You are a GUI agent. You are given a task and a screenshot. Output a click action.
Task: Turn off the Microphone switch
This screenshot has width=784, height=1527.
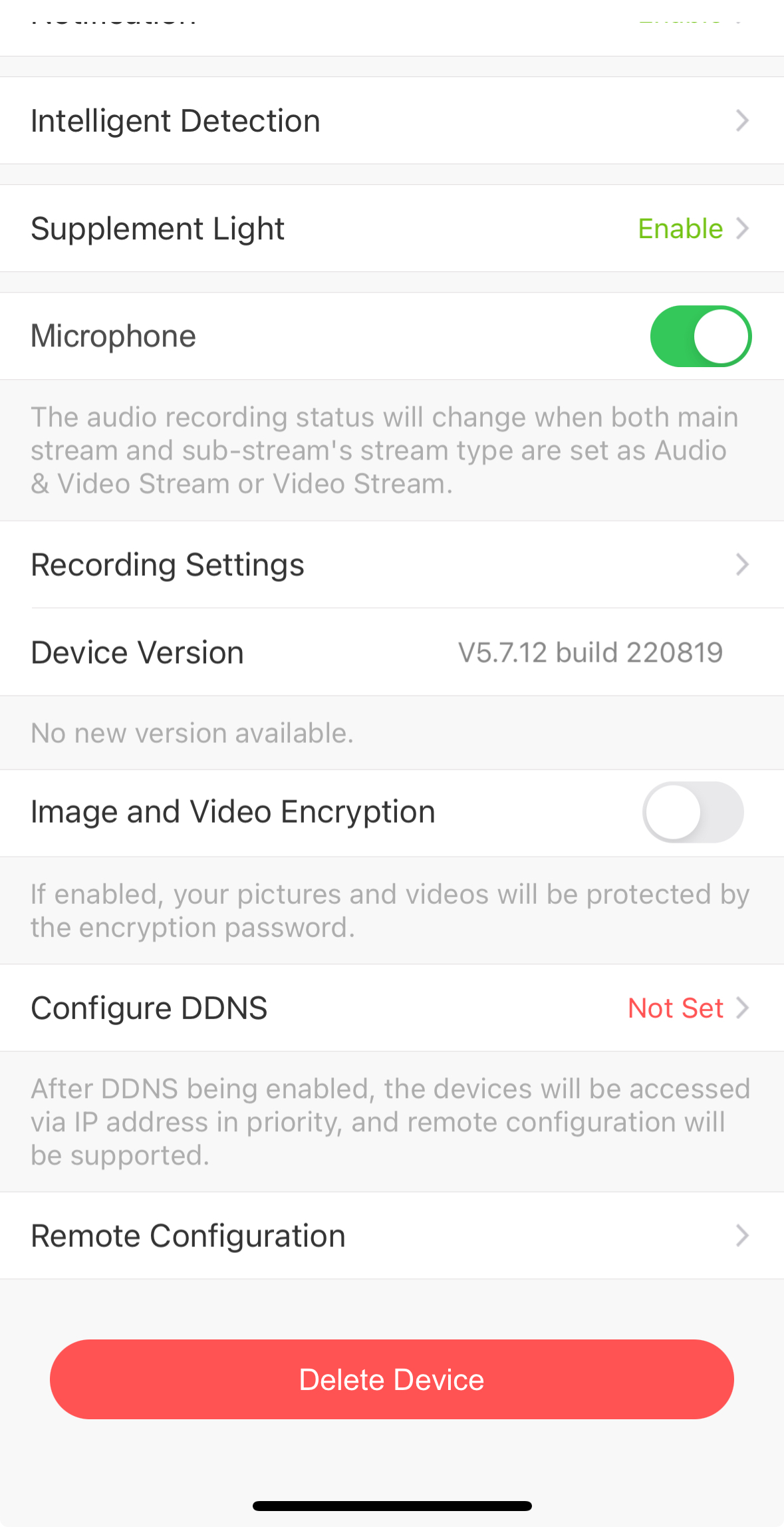pos(700,337)
